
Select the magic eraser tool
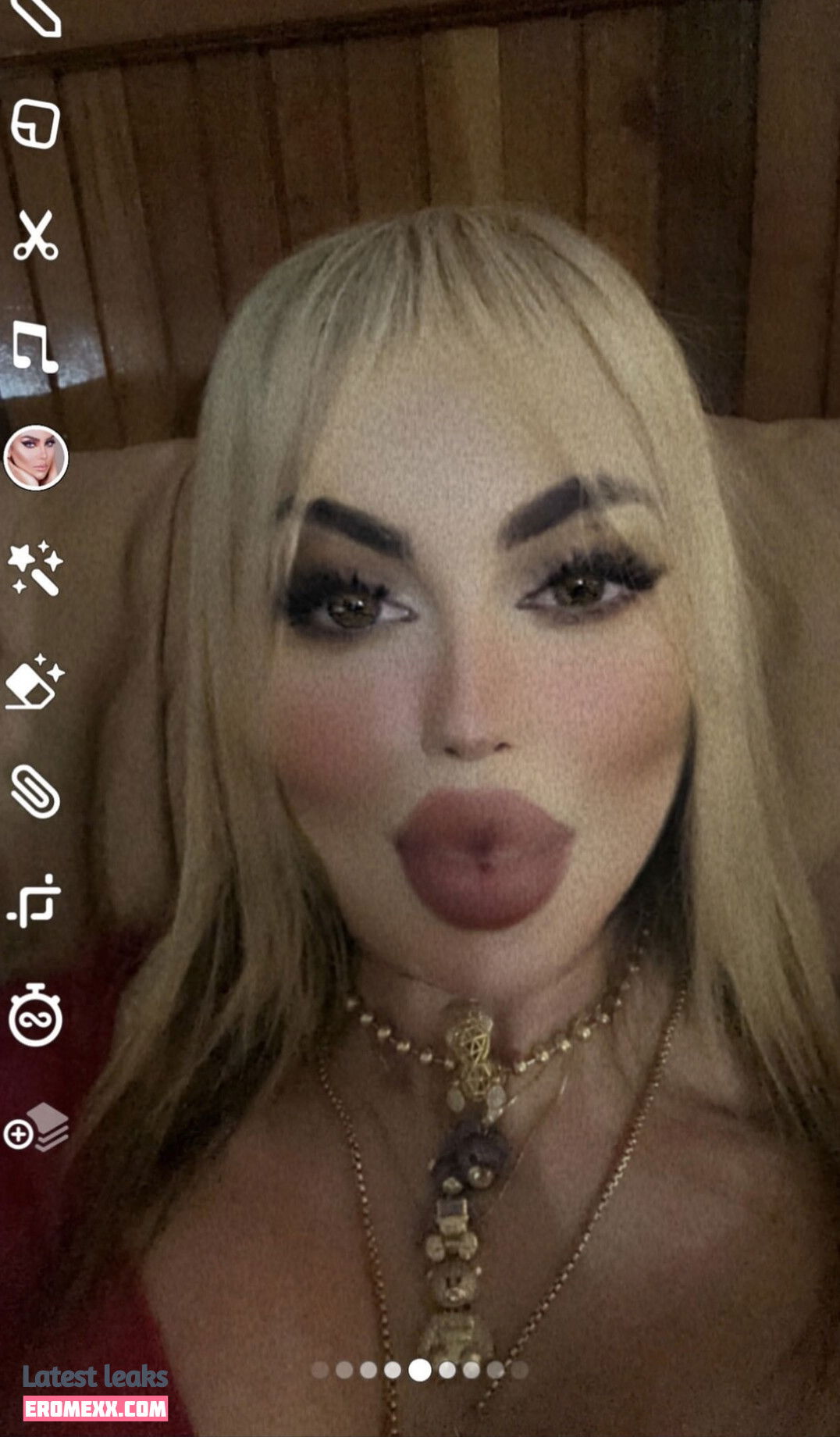(x=35, y=681)
